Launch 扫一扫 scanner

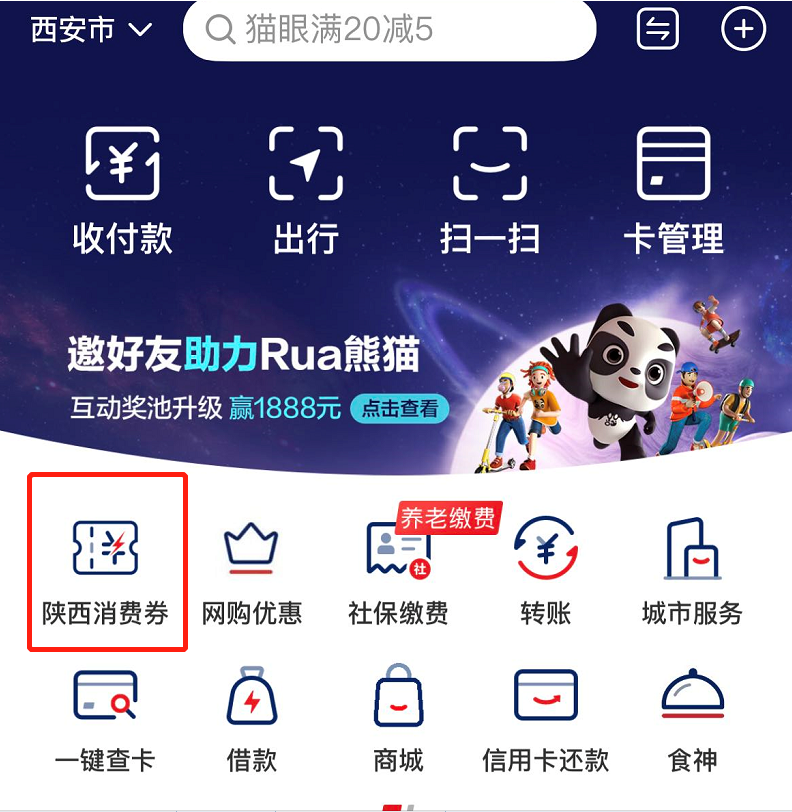tap(490, 188)
